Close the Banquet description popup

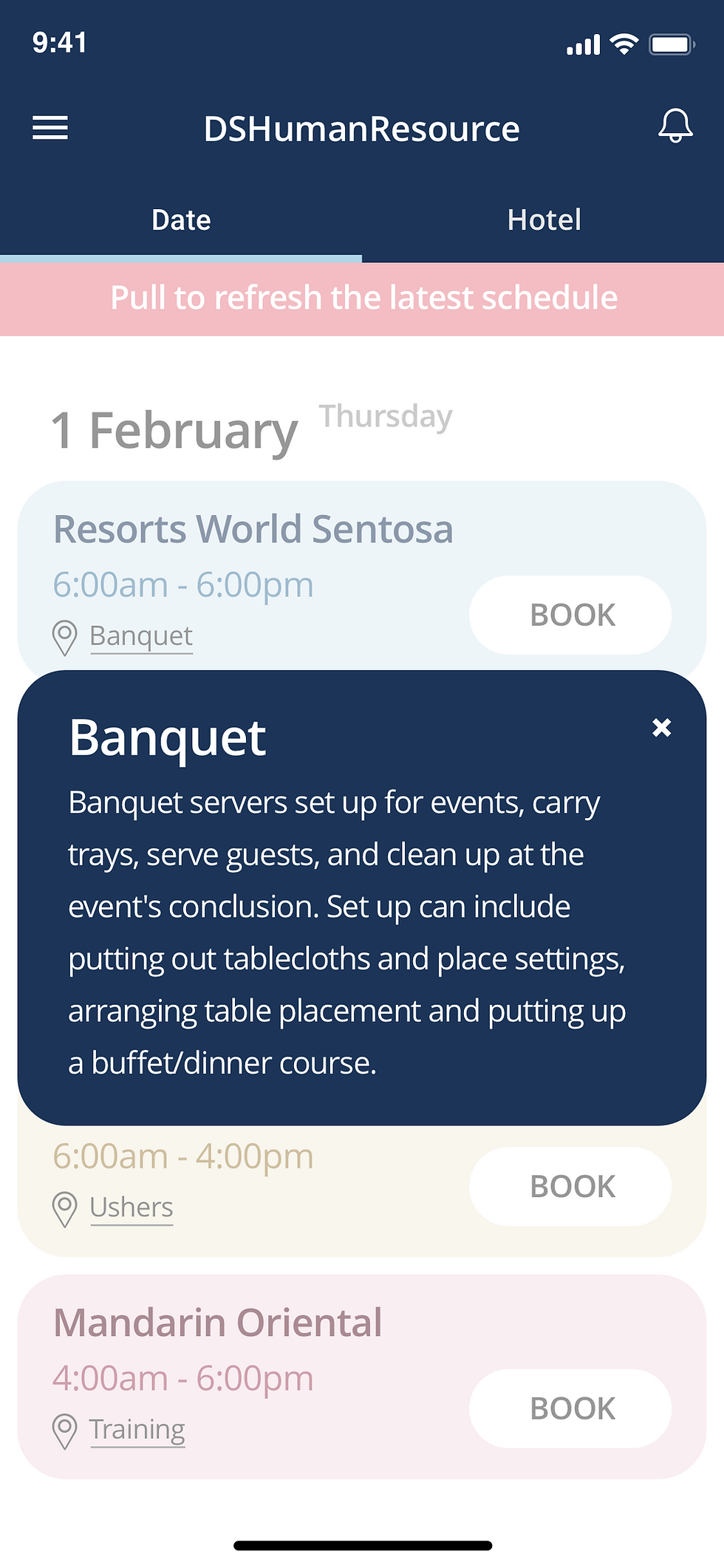[662, 728]
